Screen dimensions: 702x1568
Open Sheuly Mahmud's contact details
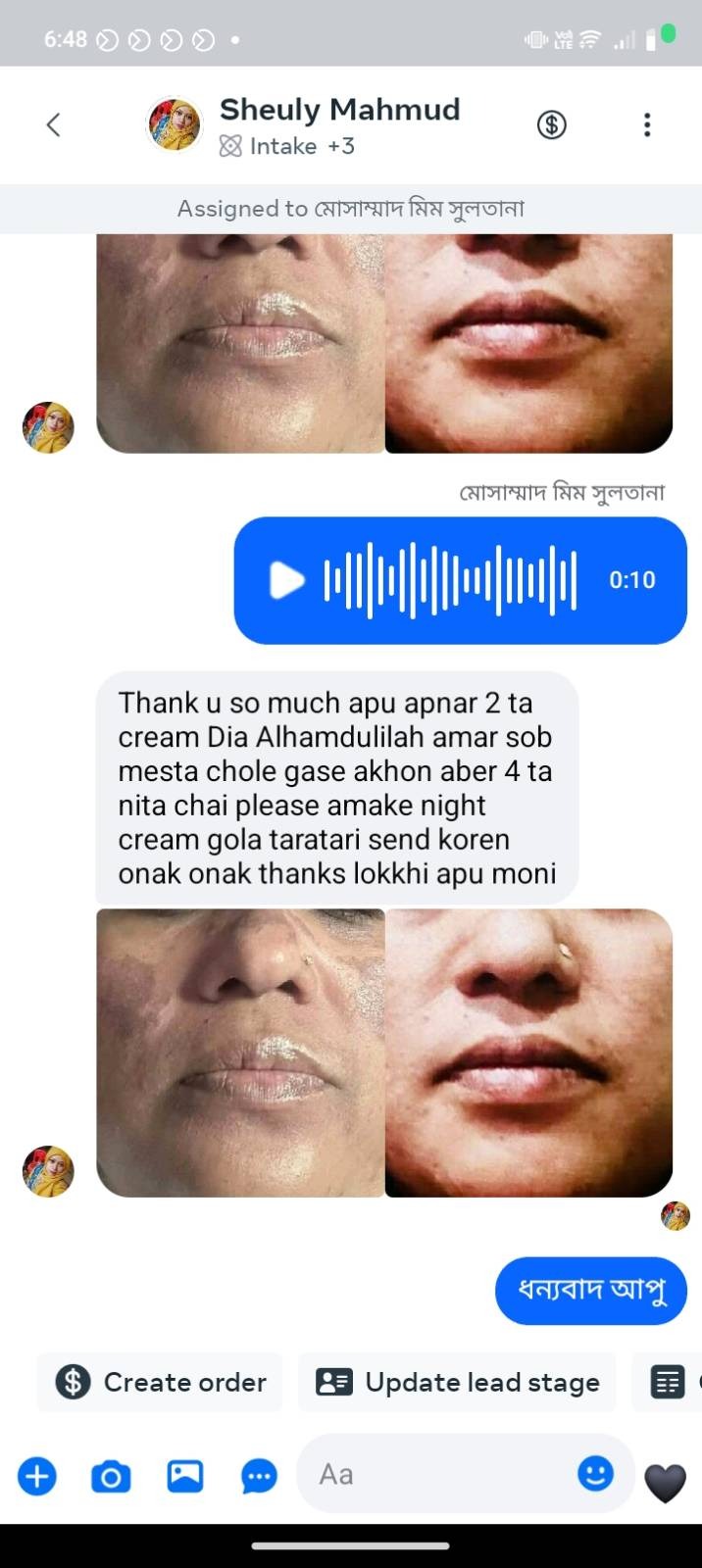(339, 110)
